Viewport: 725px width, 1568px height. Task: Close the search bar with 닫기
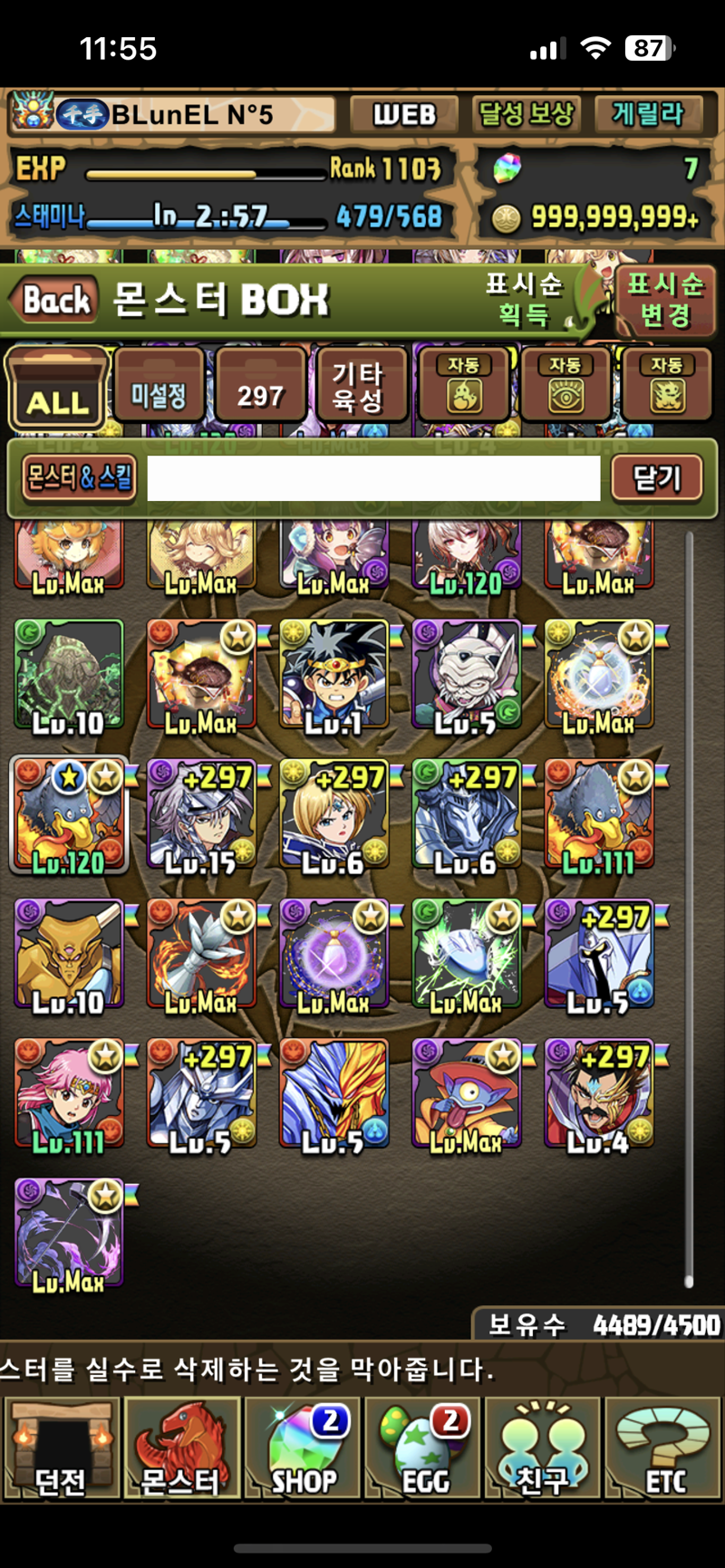point(657,477)
